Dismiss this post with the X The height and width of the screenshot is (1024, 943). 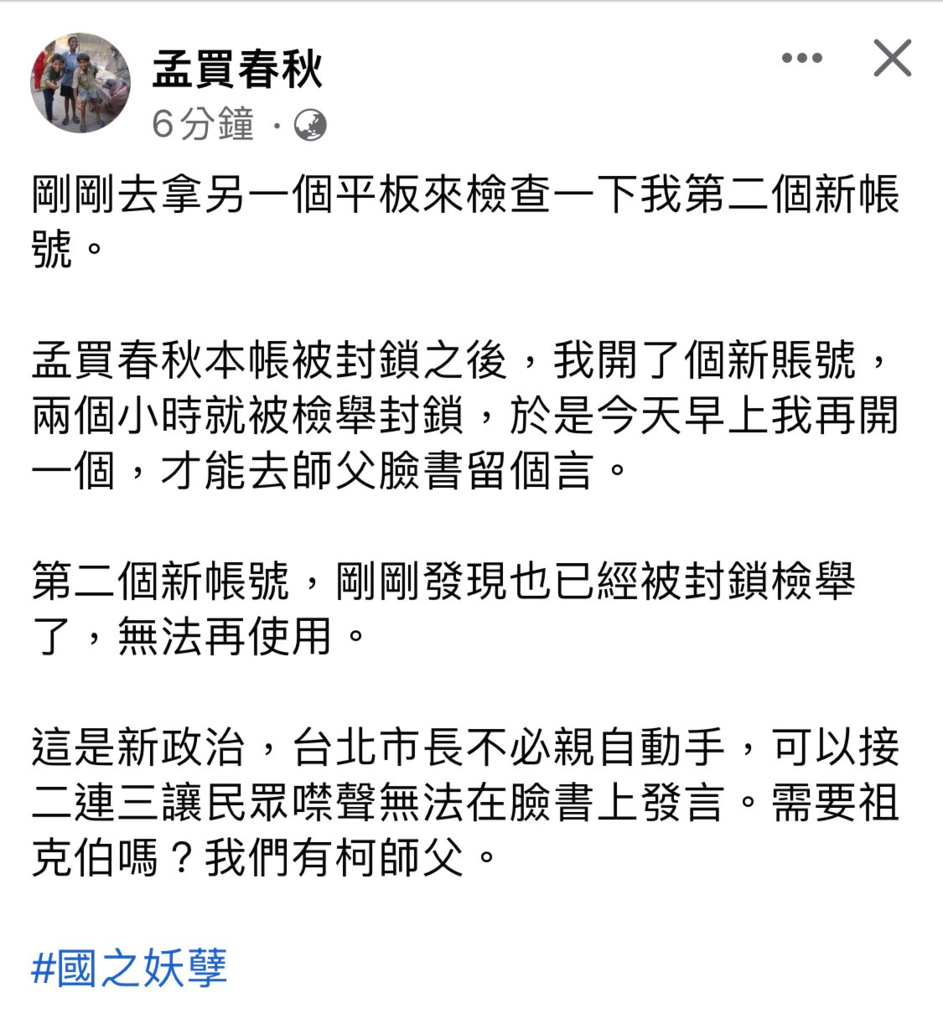coord(892,59)
